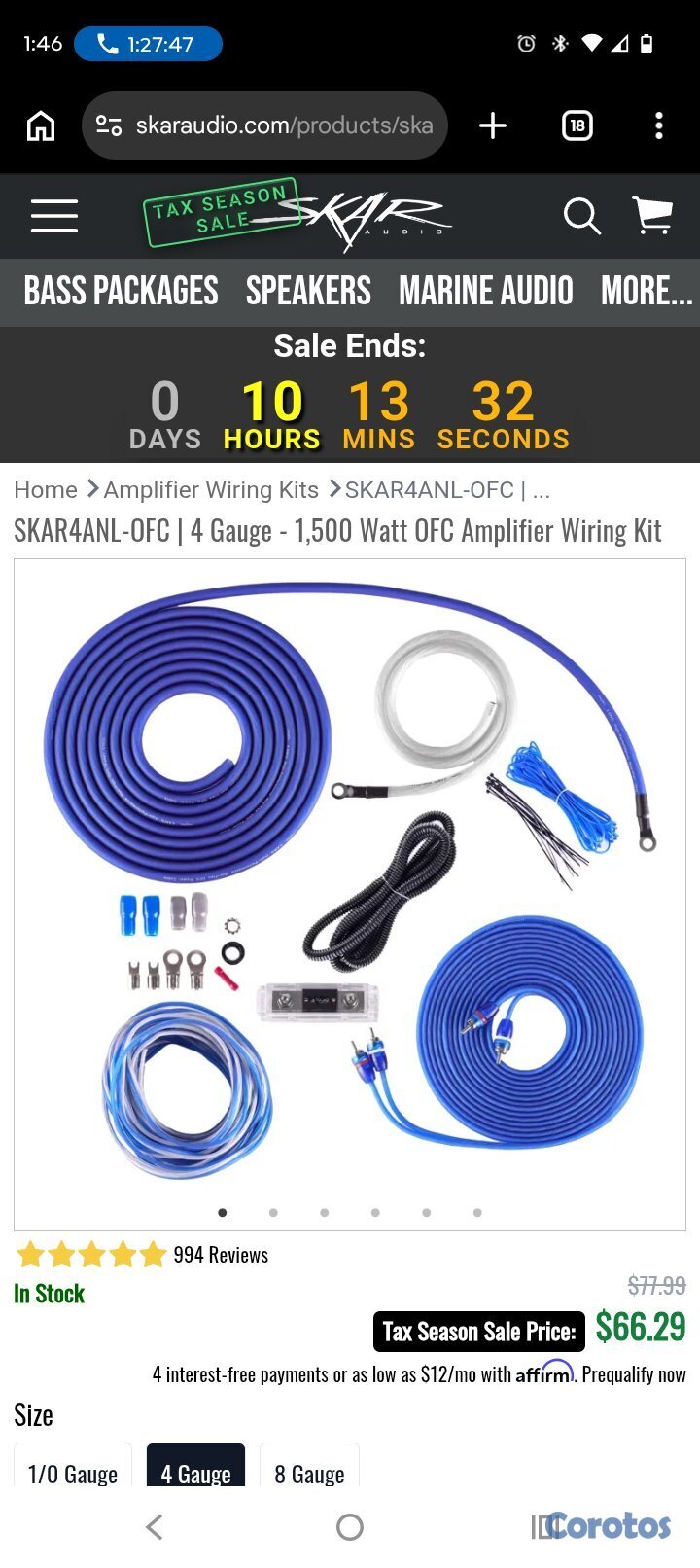Select the 1/0 Gauge size
This screenshot has height=1568, width=700.
[x=73, y=1473]
